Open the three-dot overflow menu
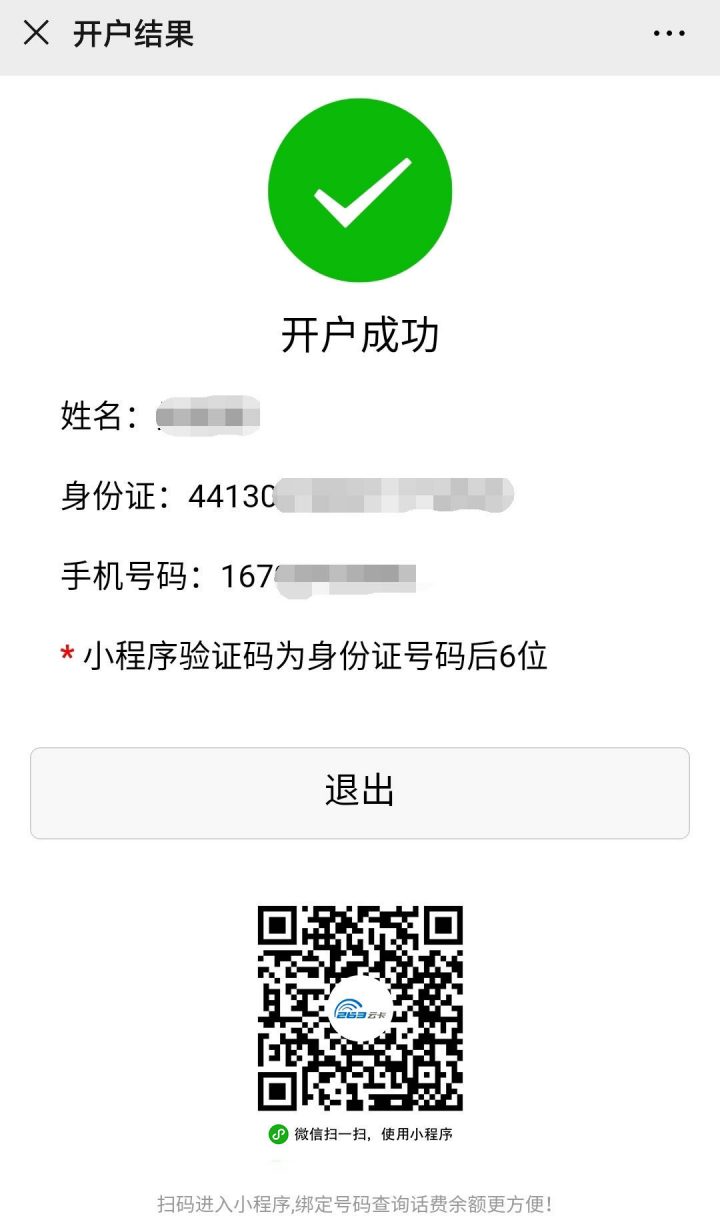 pos(669,33)
